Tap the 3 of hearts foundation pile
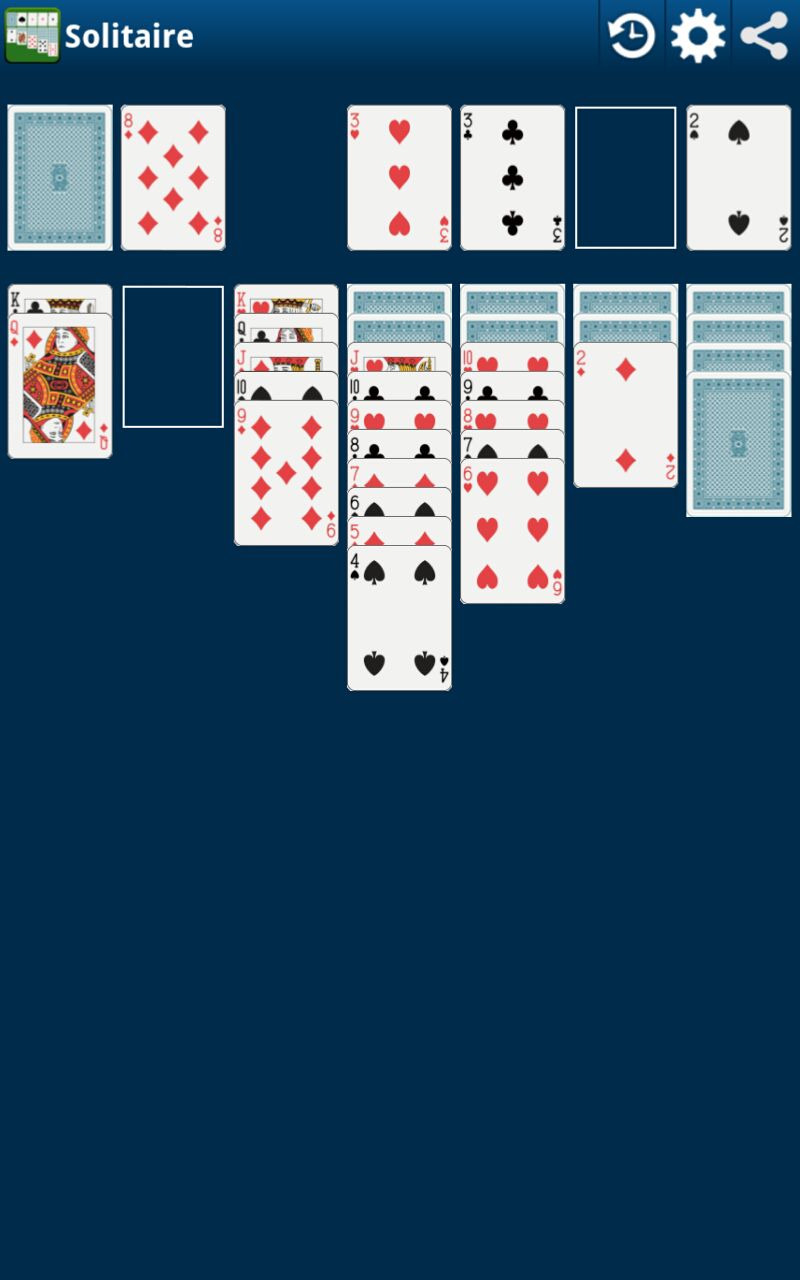800x1280 pixels. coord(399,177)
